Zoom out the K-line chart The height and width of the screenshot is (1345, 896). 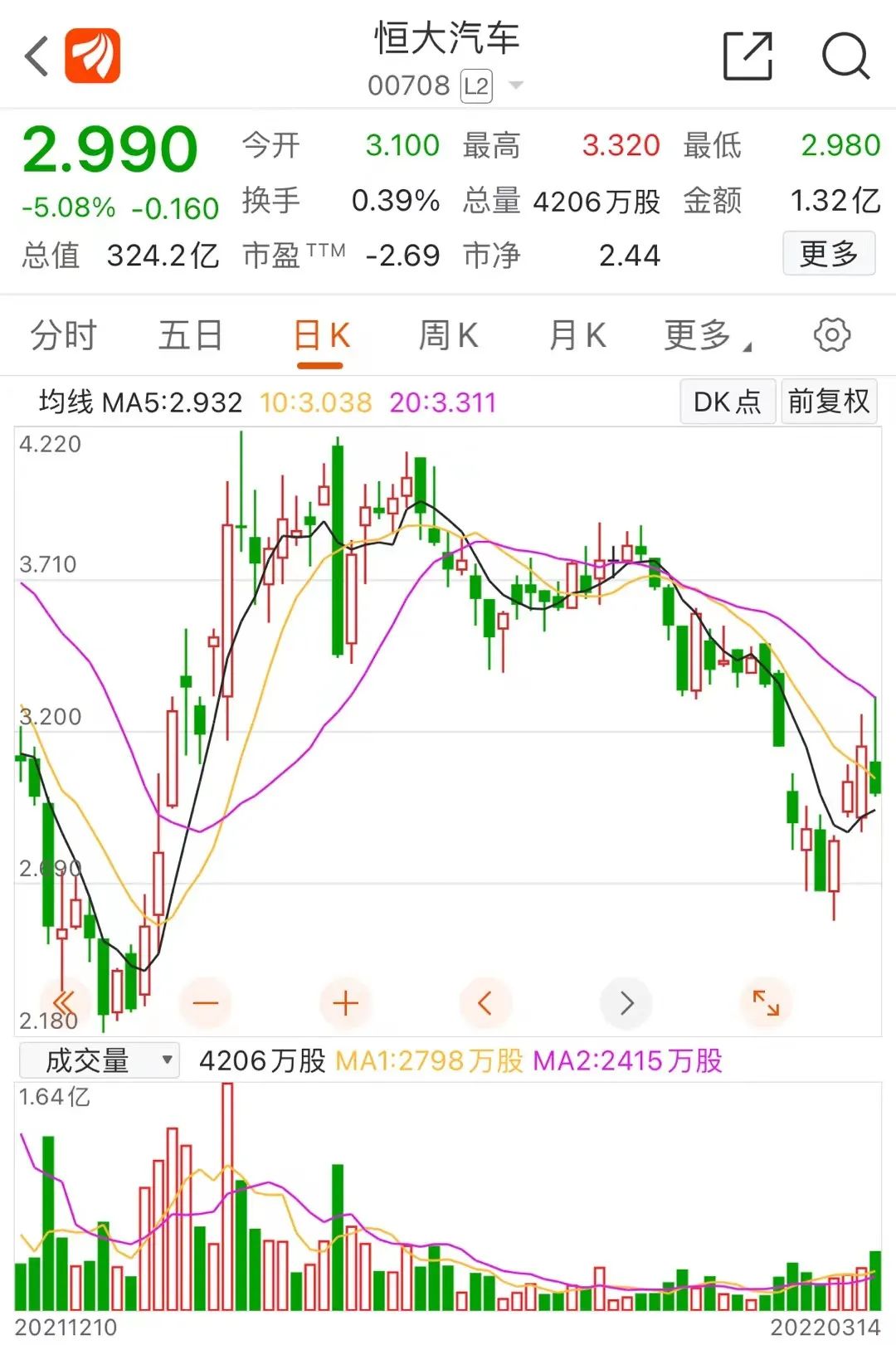[x=205, y=1003]
